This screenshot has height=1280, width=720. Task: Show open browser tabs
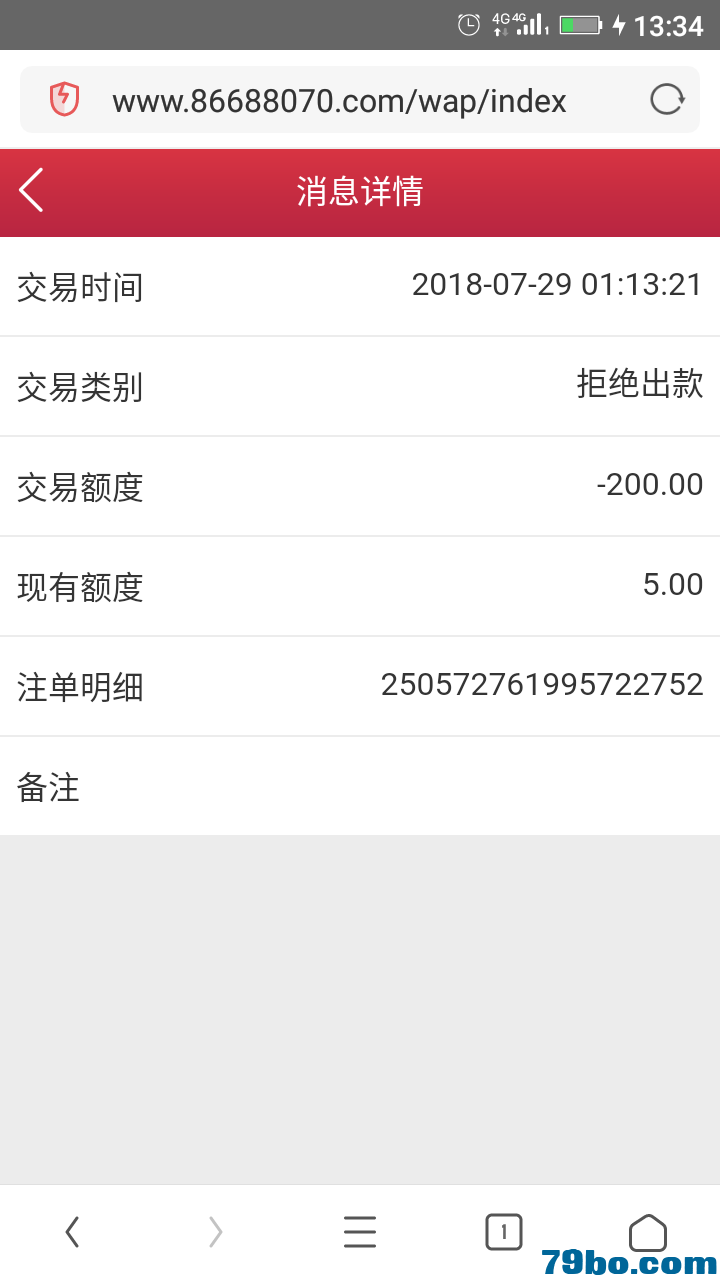(504, 1232)
